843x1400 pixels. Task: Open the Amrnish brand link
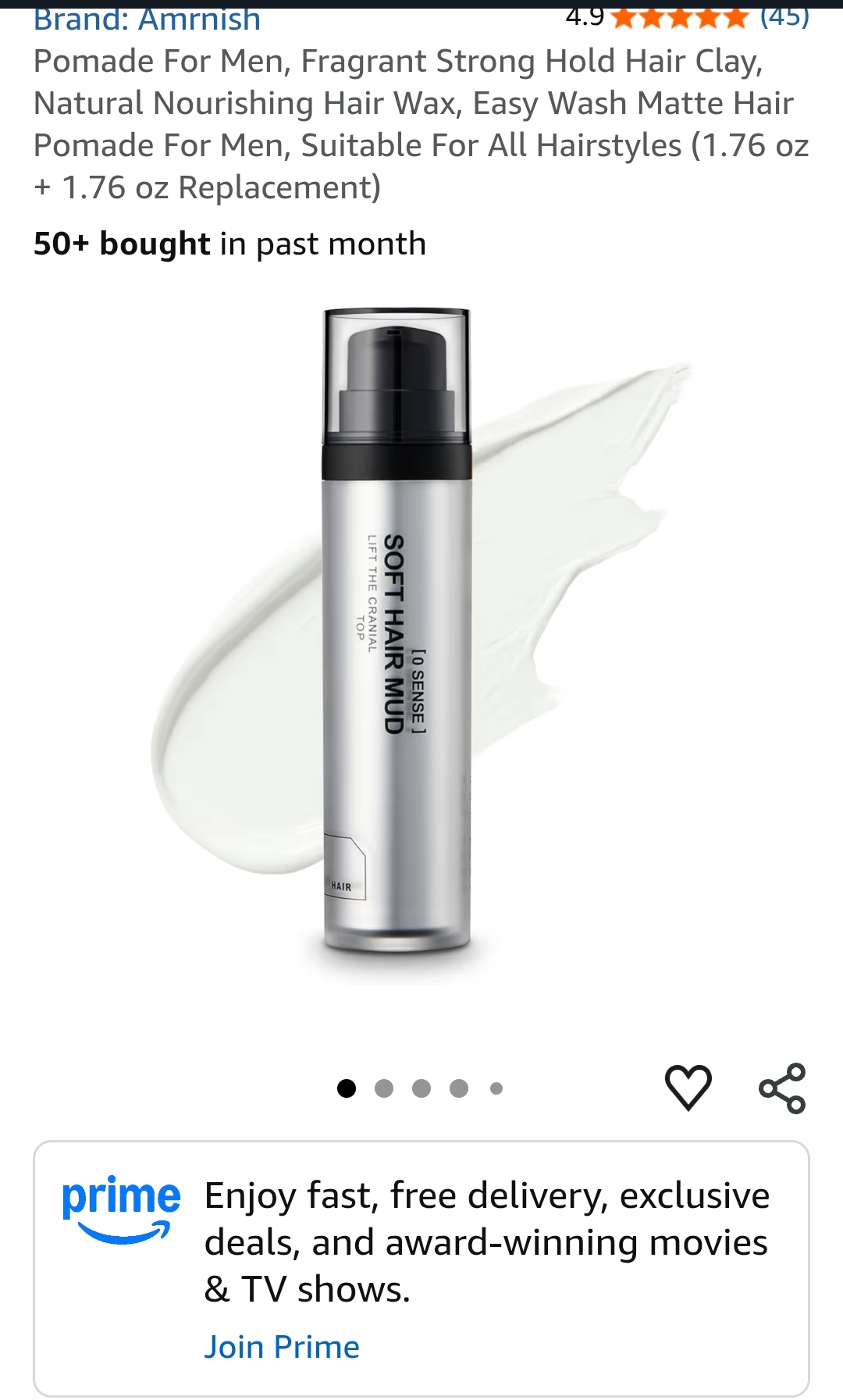[147, 20]
